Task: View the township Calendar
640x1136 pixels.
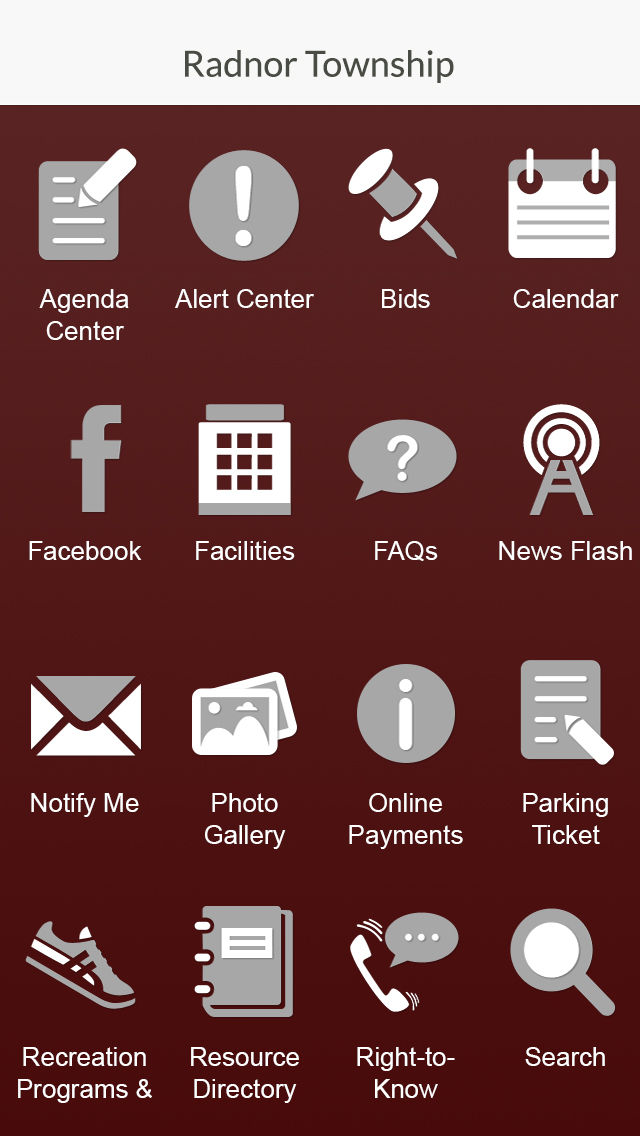Action: pyautogui.click(x=564, y=205)
